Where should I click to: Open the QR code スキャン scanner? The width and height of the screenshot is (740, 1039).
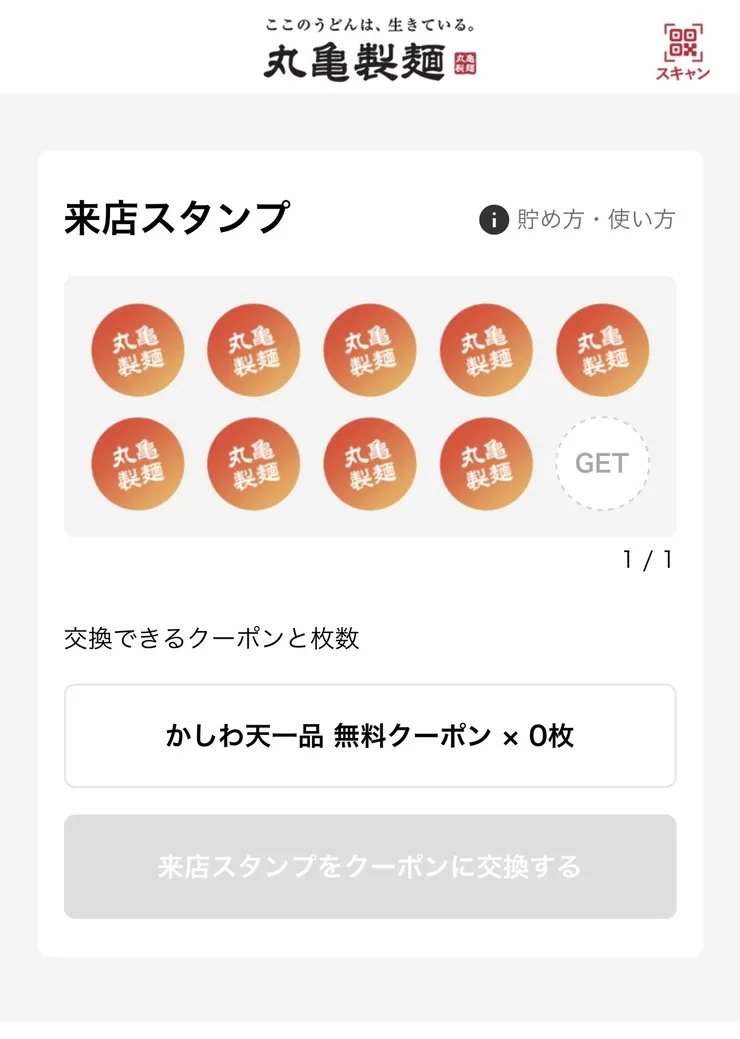click(x=681, y=45)
